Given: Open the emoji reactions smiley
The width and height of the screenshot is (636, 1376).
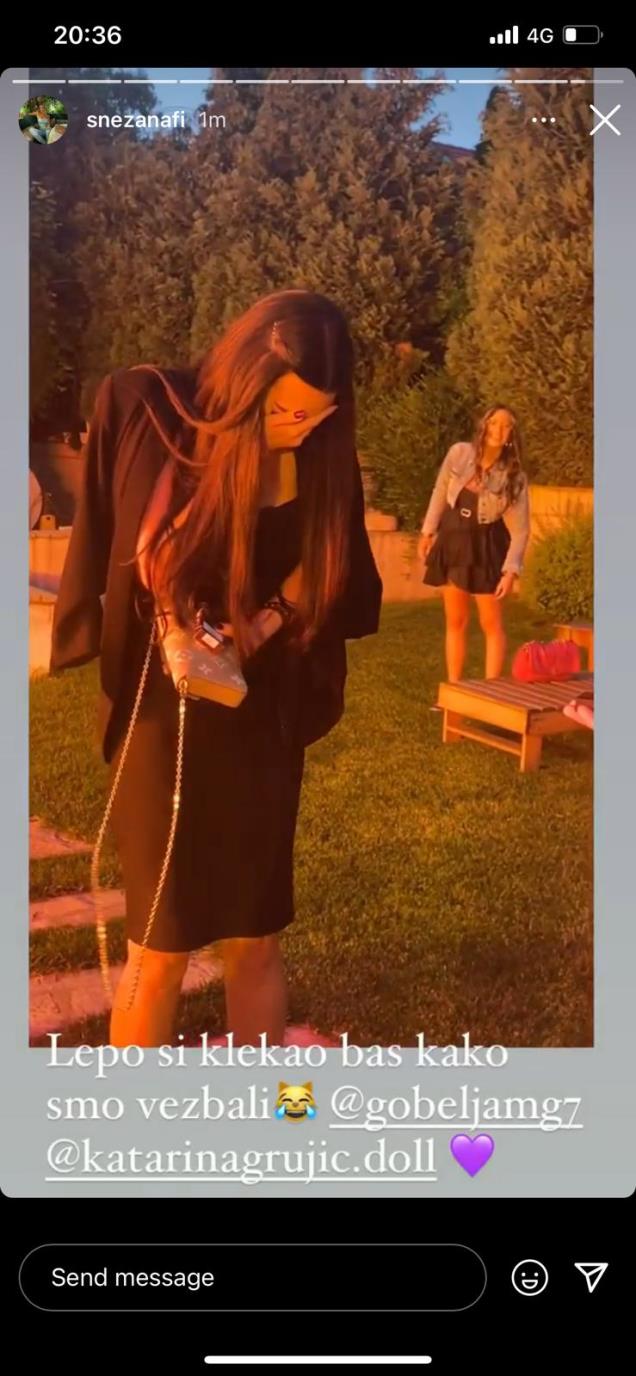Looking at the screenshot, I should point(529,1277).
